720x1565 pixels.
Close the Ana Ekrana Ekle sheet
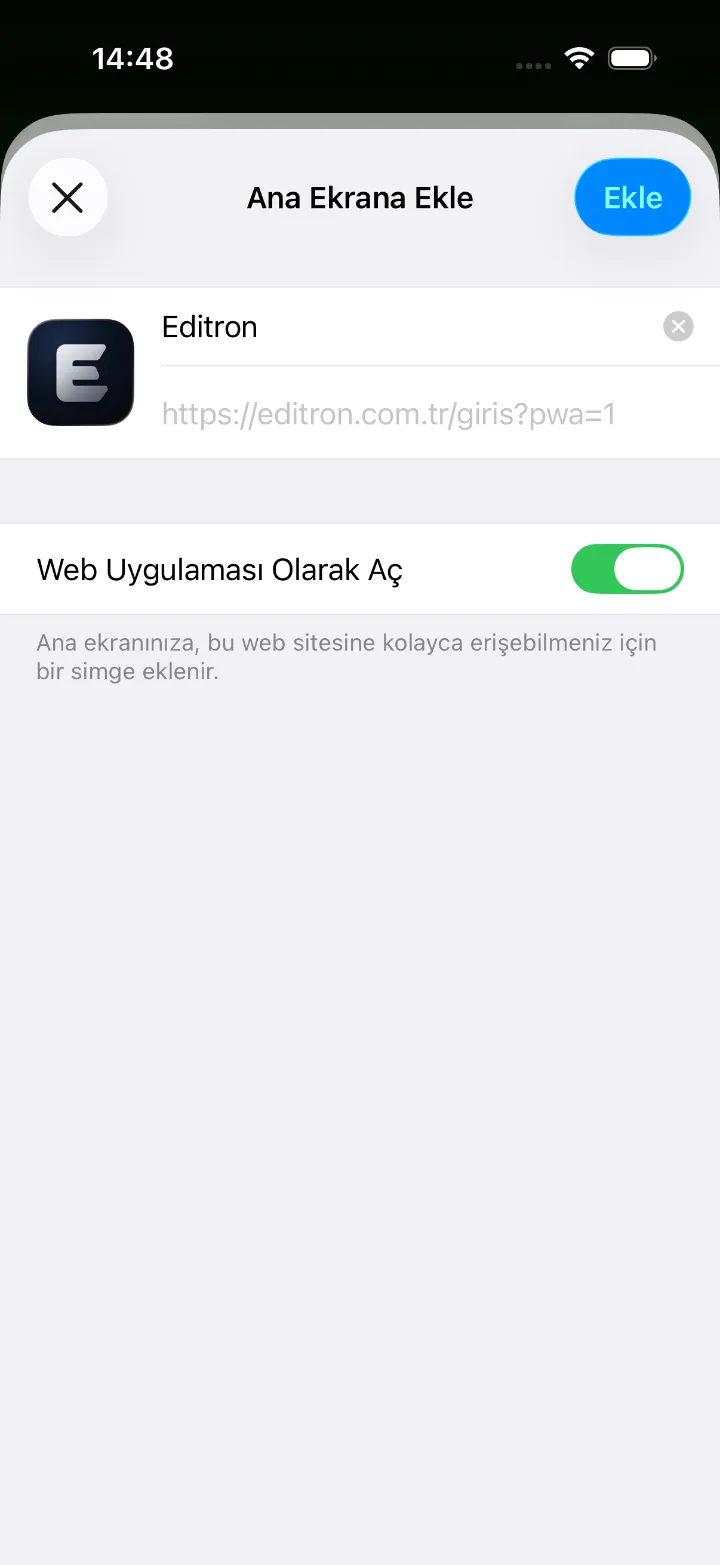[67, 198]
